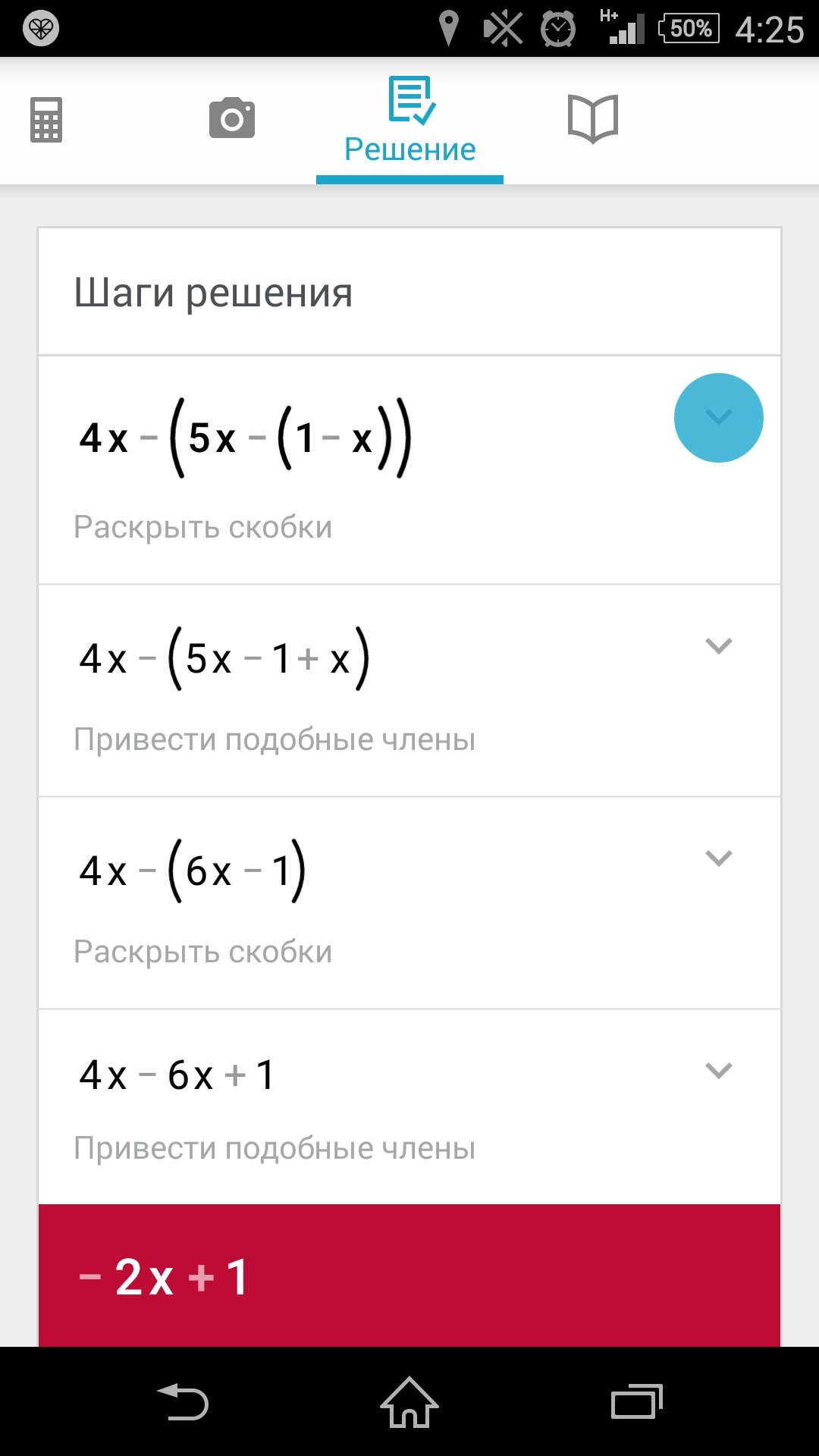This screenshot has width=819, height=1456.
Task: Expand the step 4x−(6x−1)
Action: pos(718,858)
